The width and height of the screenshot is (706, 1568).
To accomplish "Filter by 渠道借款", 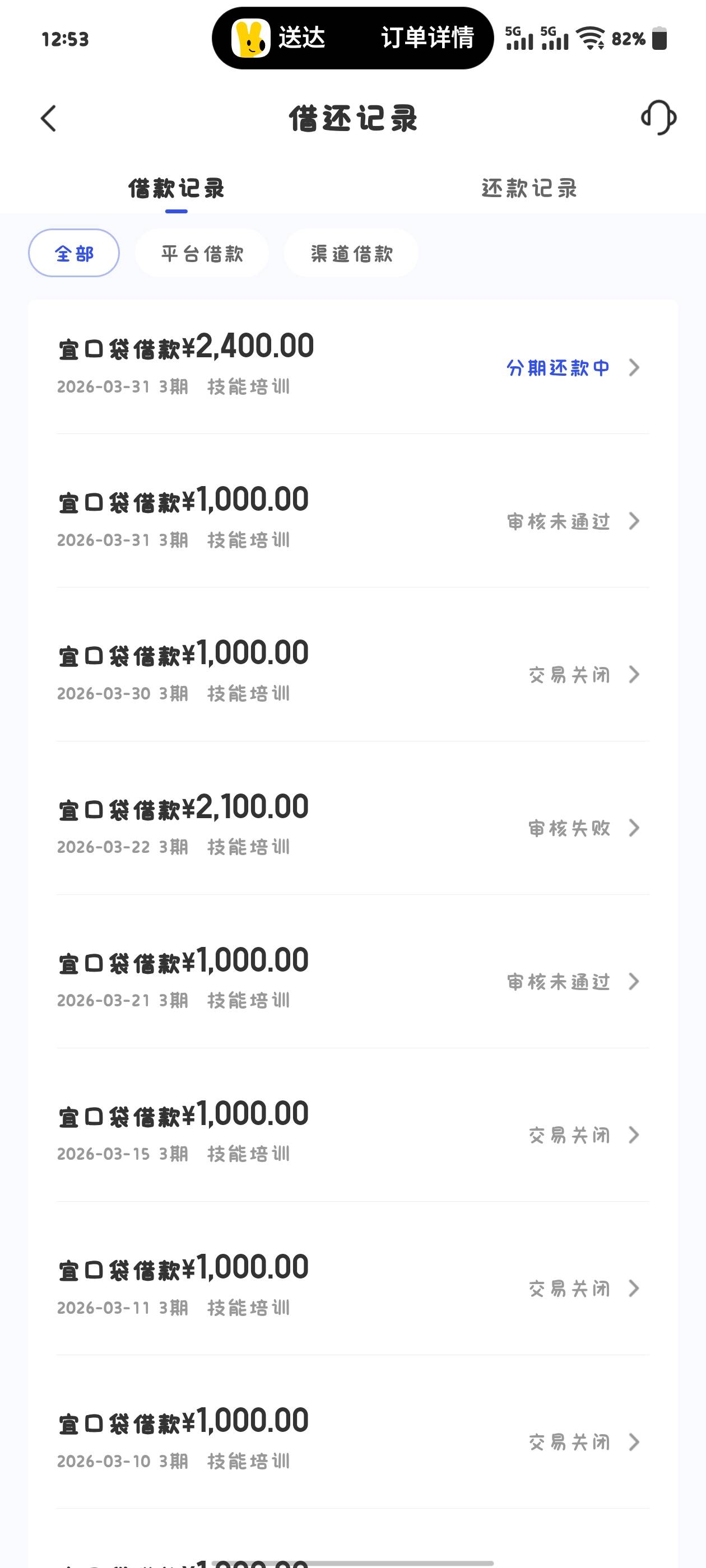I will (x=351, y=253).
